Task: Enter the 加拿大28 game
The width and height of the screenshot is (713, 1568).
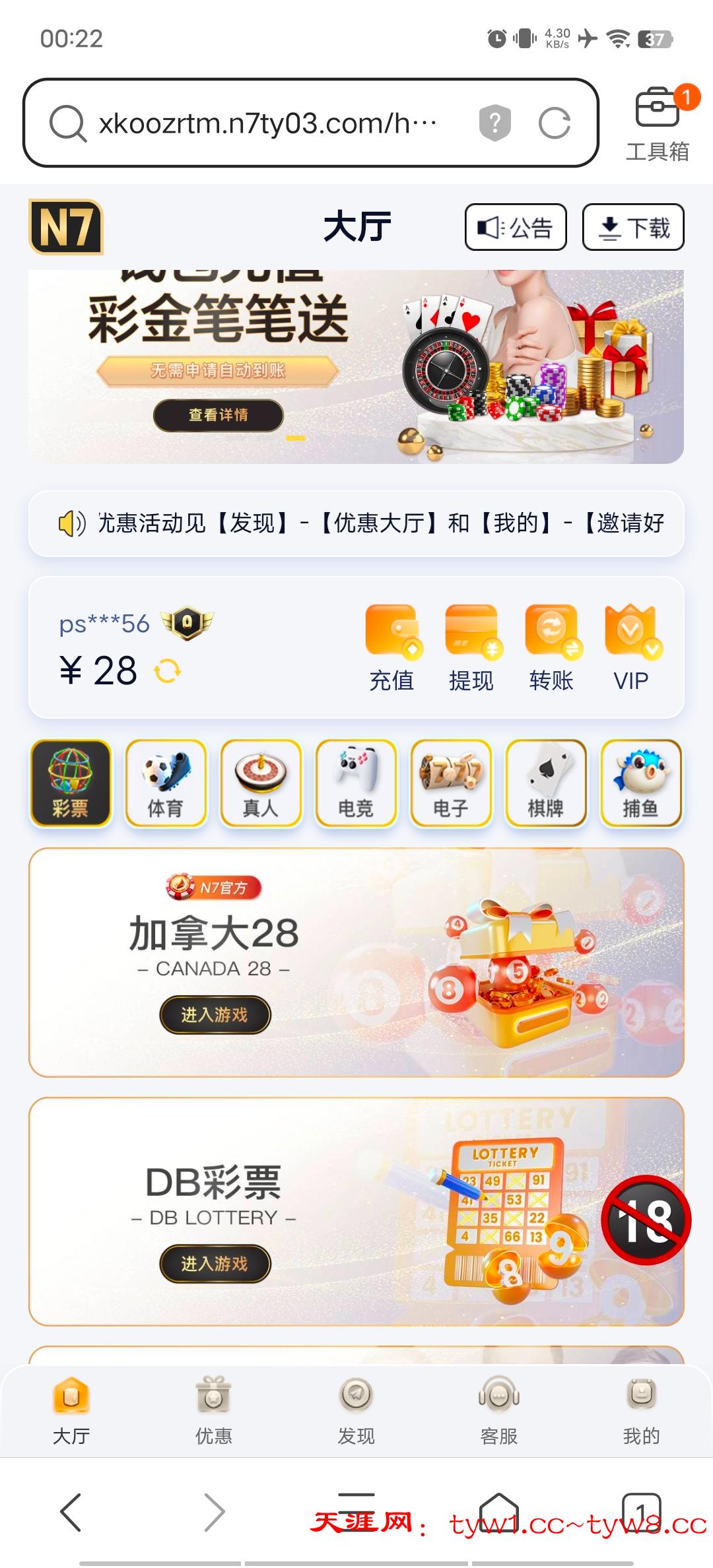Action: coord(215,1015)
